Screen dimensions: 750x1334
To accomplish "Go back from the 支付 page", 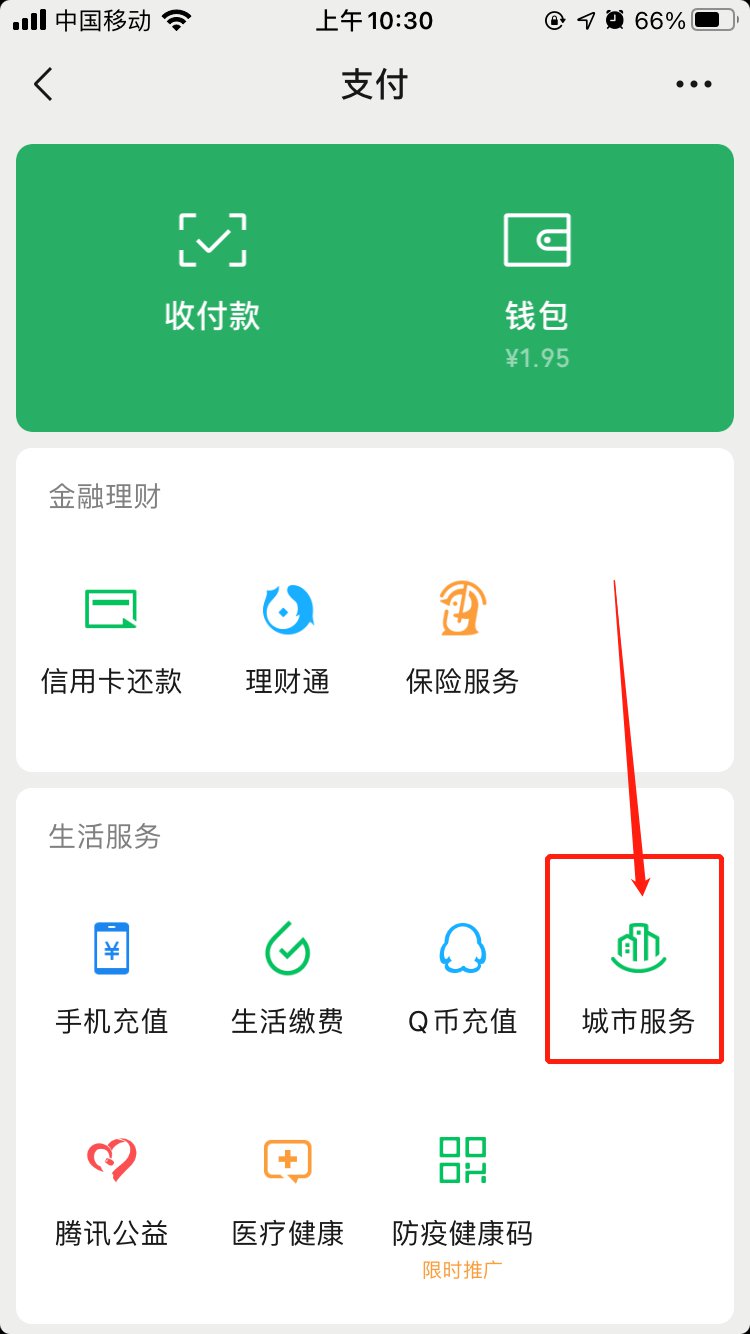I will (42, 85).
